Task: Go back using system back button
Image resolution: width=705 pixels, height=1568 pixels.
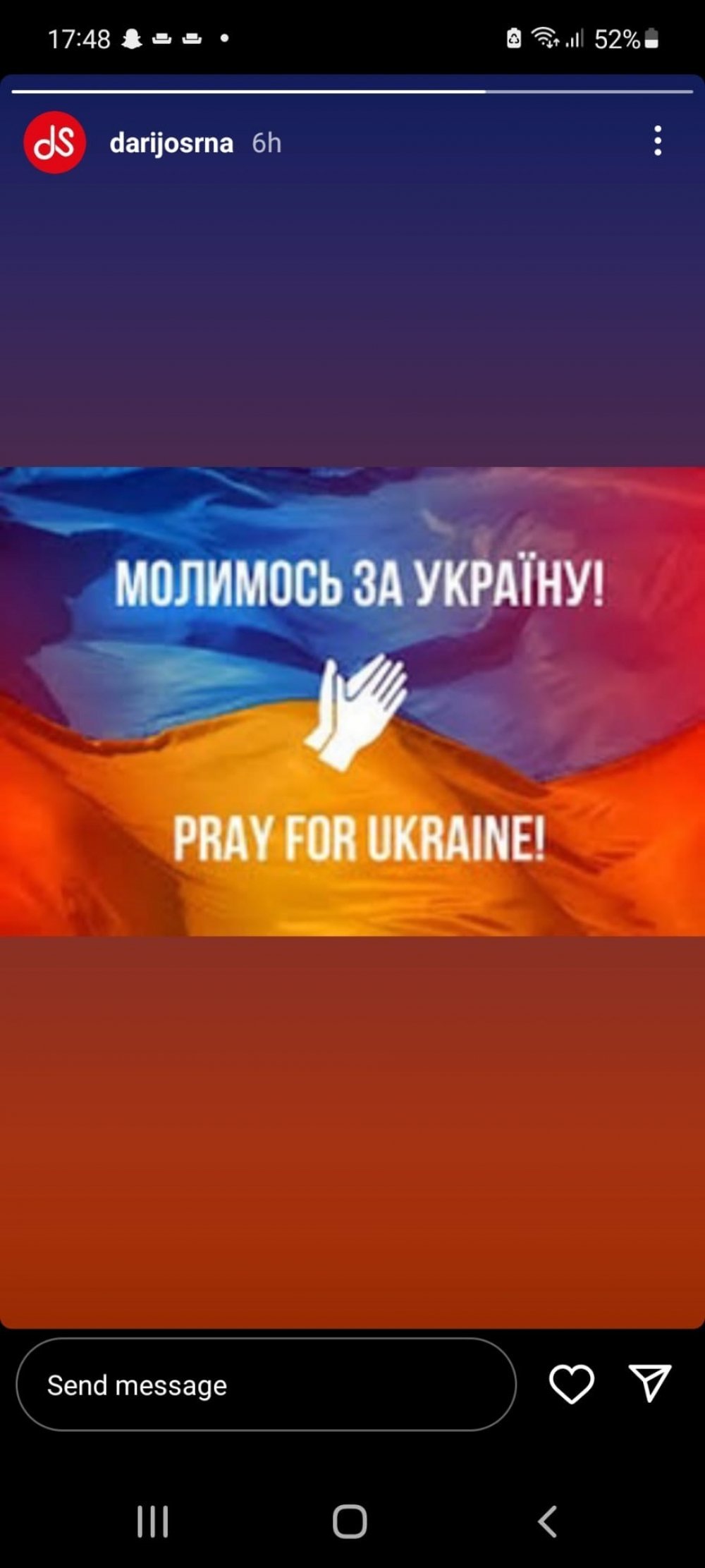Action: [x=548, y=1521]
